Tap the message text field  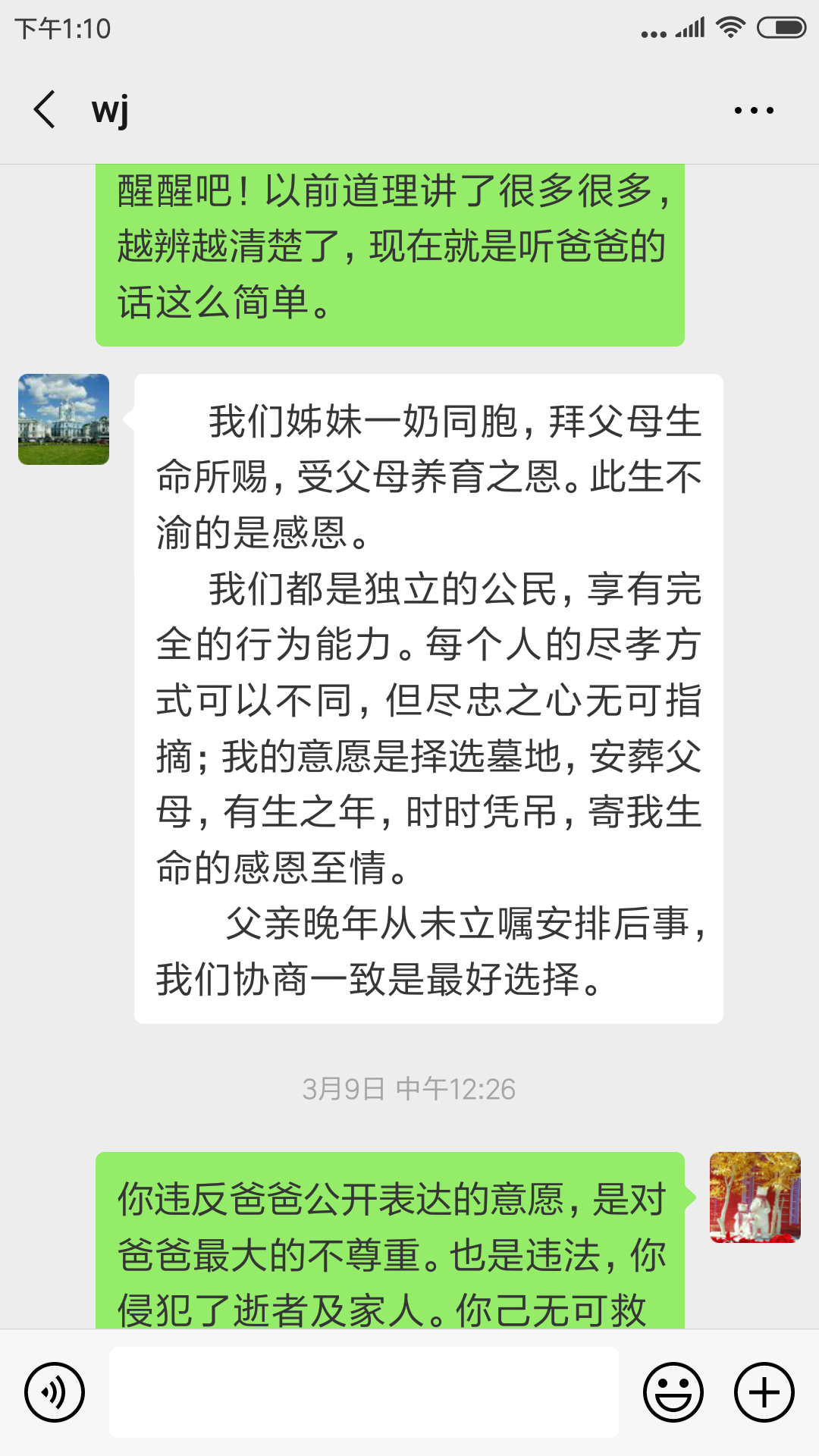364,1392
